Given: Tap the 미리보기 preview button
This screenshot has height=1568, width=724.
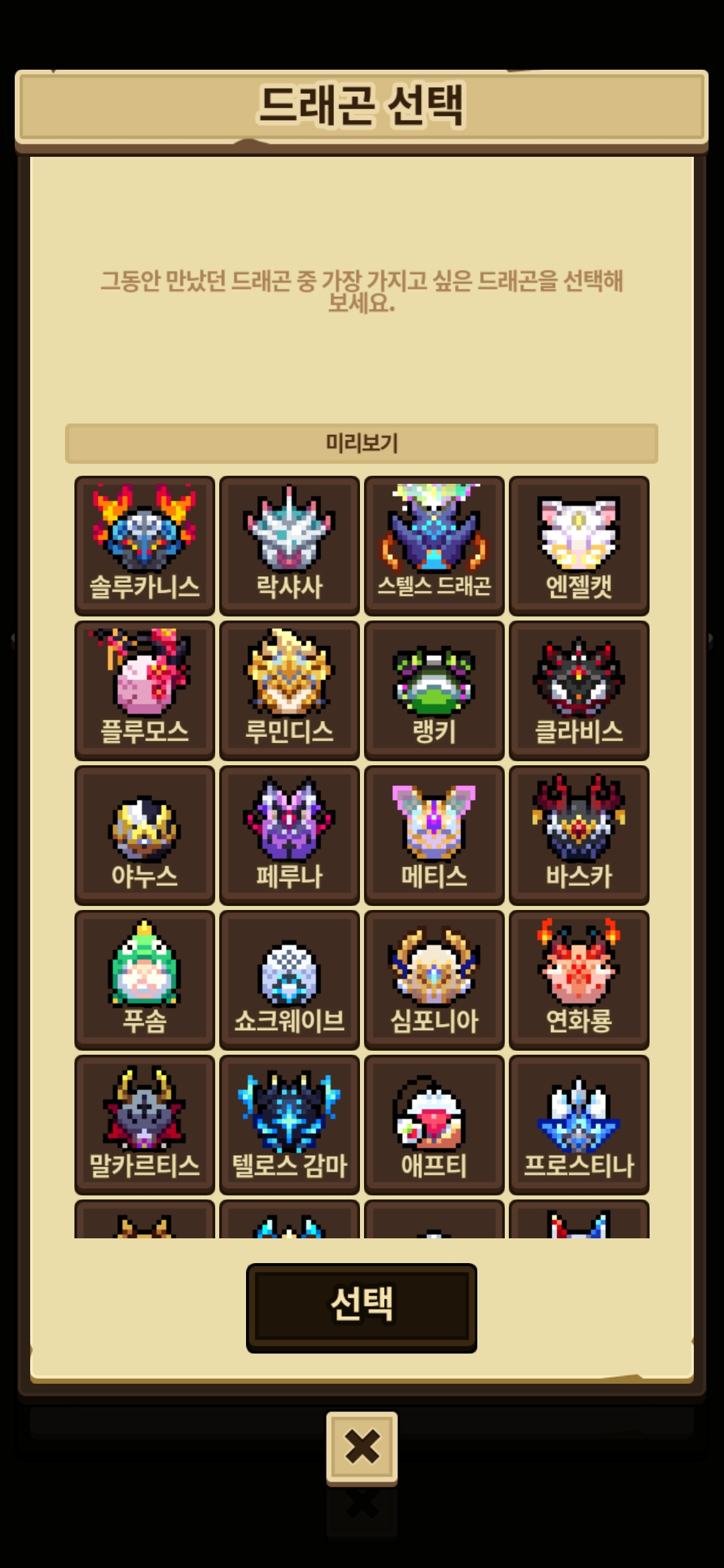Looking at the screenshot, I should pyautogui.click(x=361, y=443).
